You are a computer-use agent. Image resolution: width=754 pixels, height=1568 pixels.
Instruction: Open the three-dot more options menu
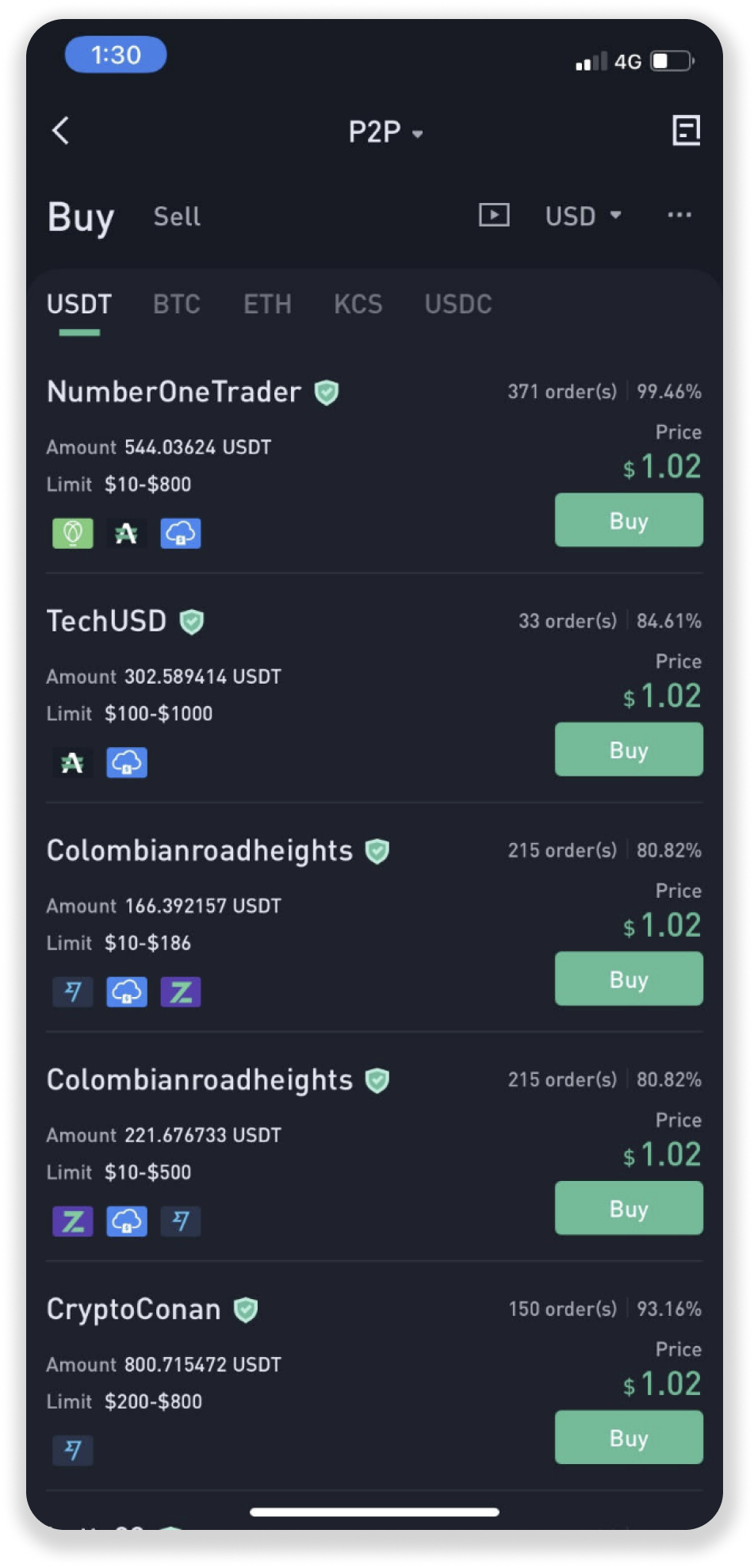click(x=679, y=215)
